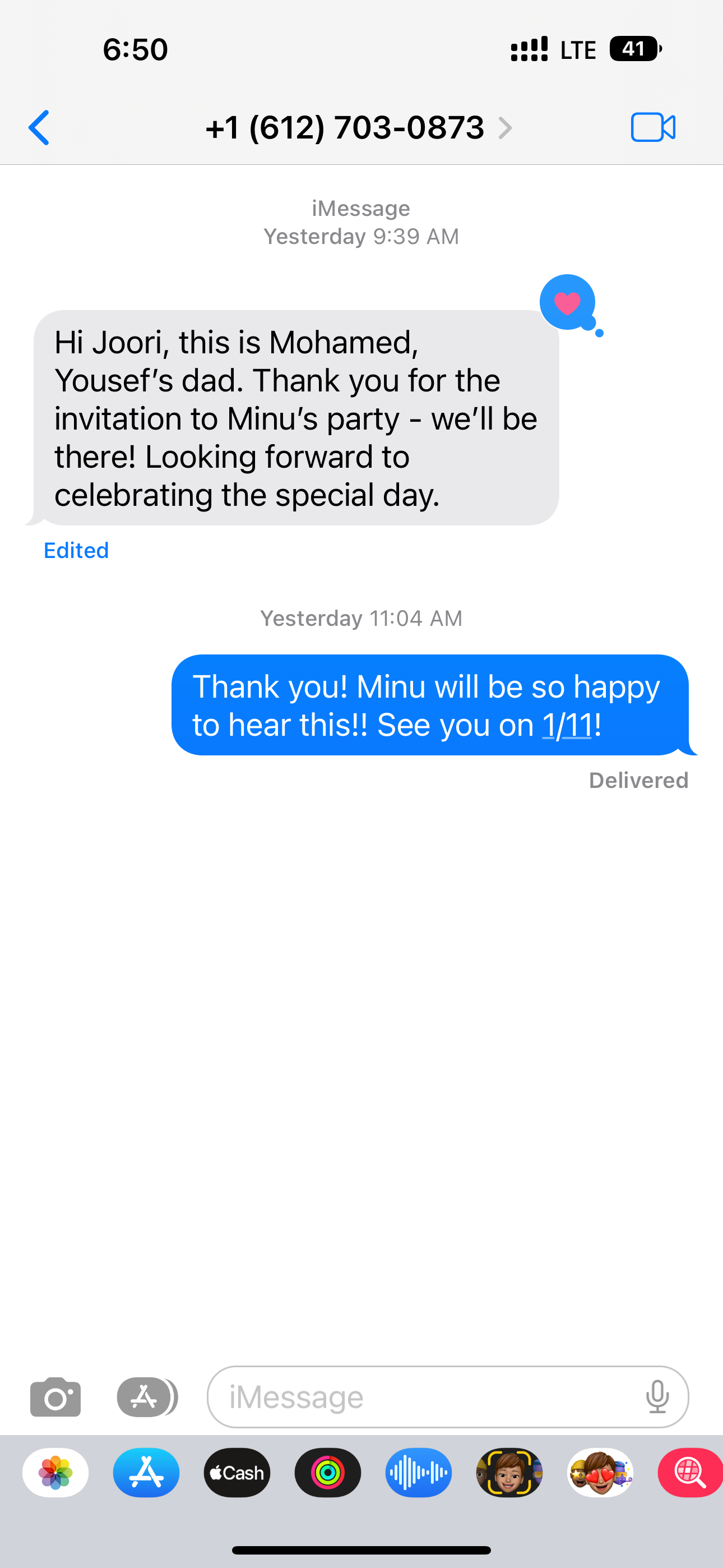Open the Memoji app with yellow frame
Viewport: 723px width, 1568px height.
509,1473
